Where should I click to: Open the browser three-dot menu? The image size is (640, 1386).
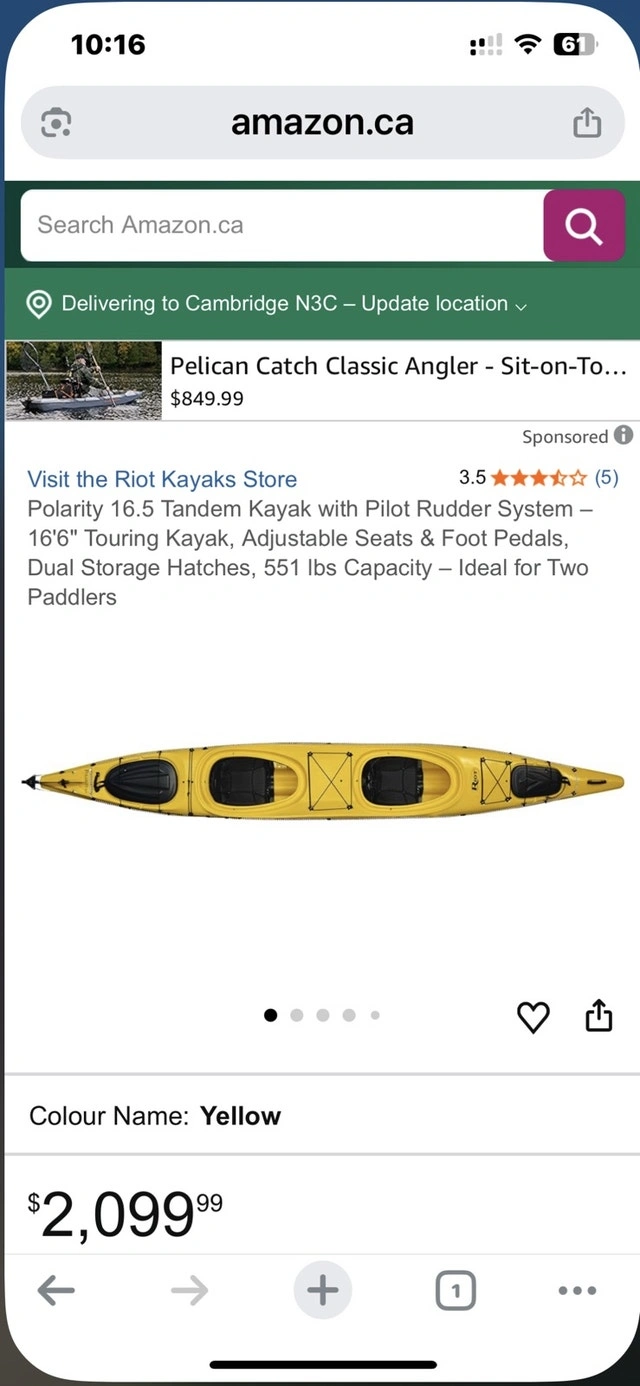(x=577, y=1291)
